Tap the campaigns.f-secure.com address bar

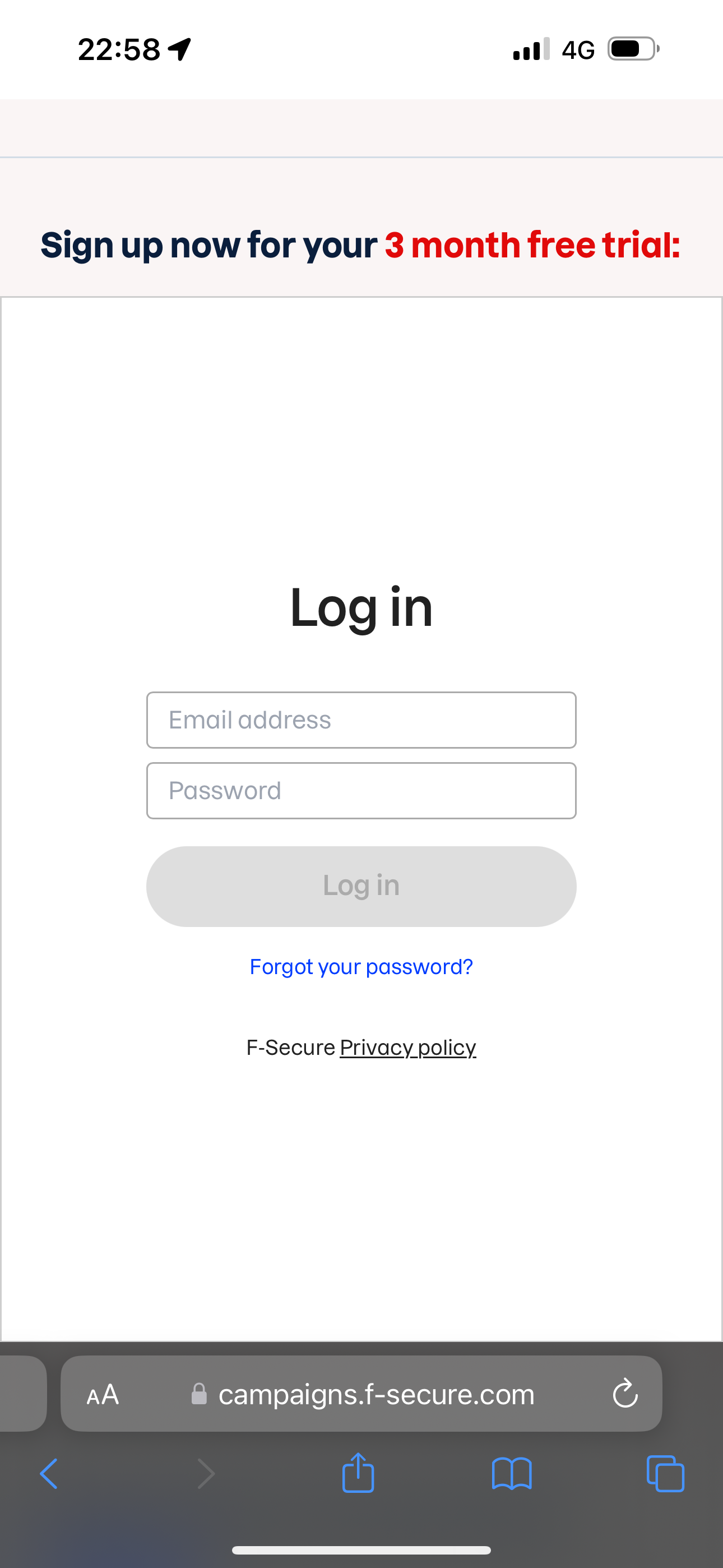[376, 1395]
